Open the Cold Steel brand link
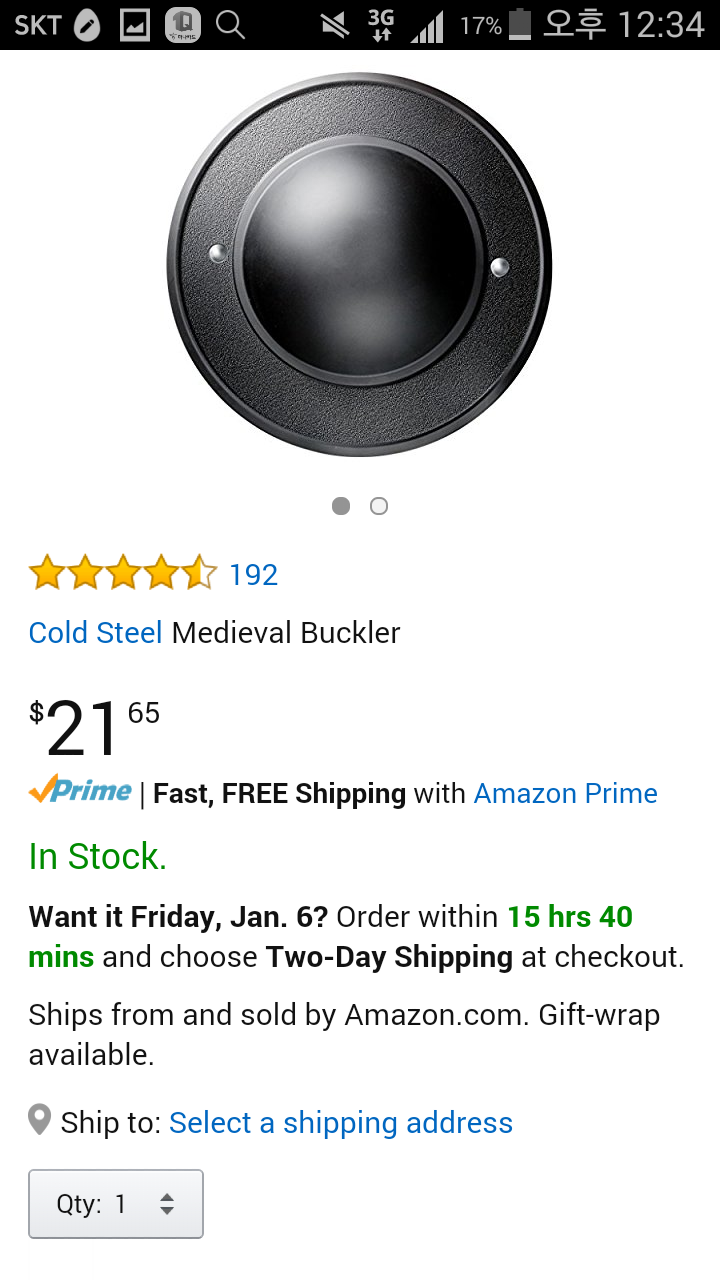Viewport: 720px width, 1280px height. 95,633
